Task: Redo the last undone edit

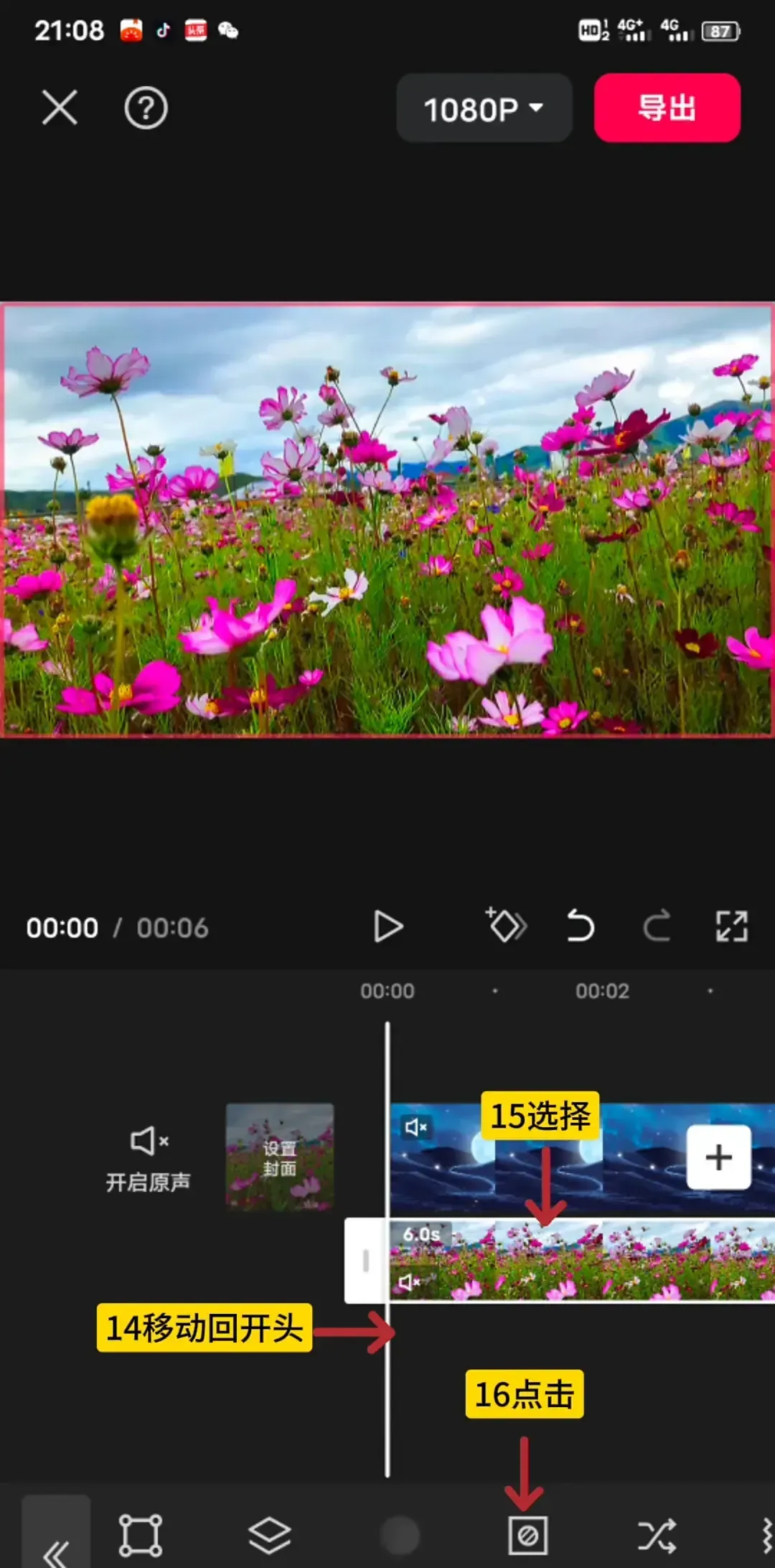Action: tap(657, 925)
